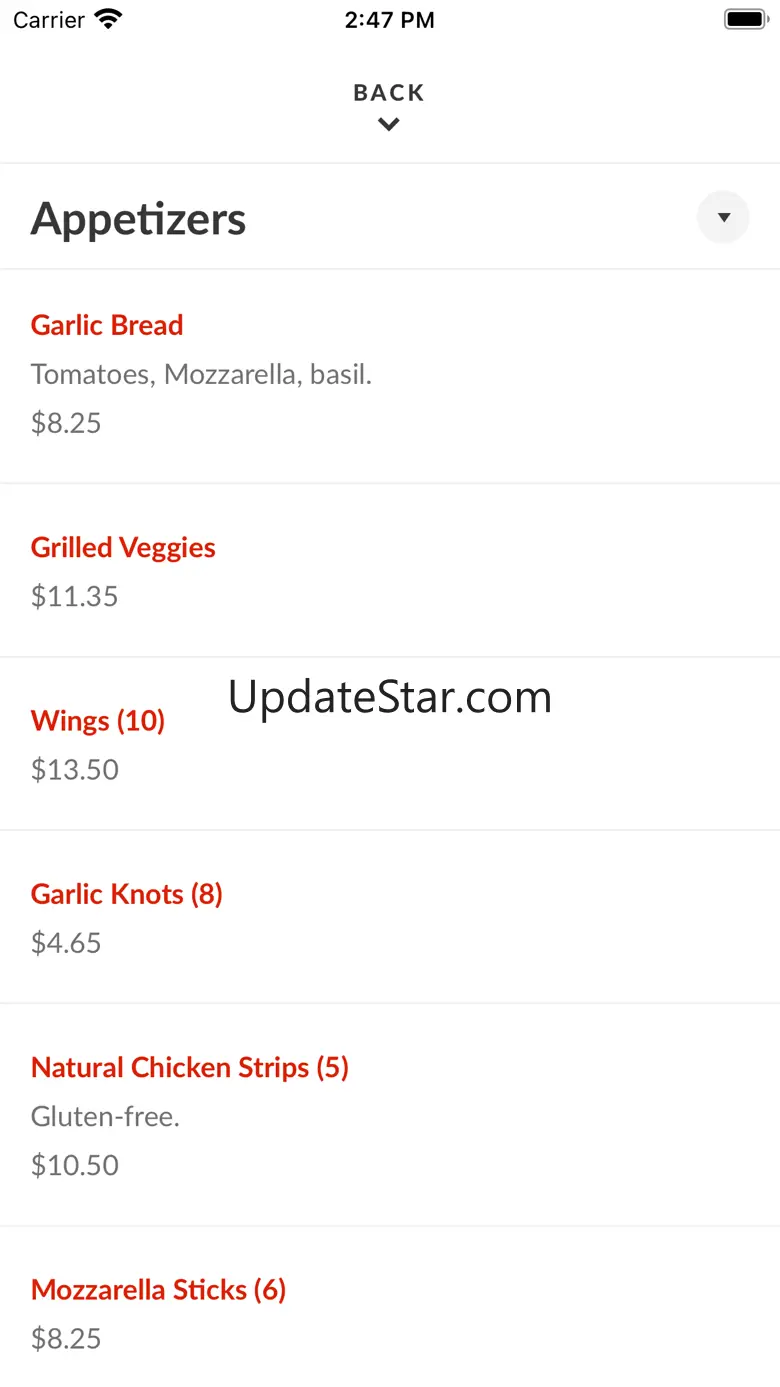Open Garlic Knots (8) details

click(x=127, y=894)
